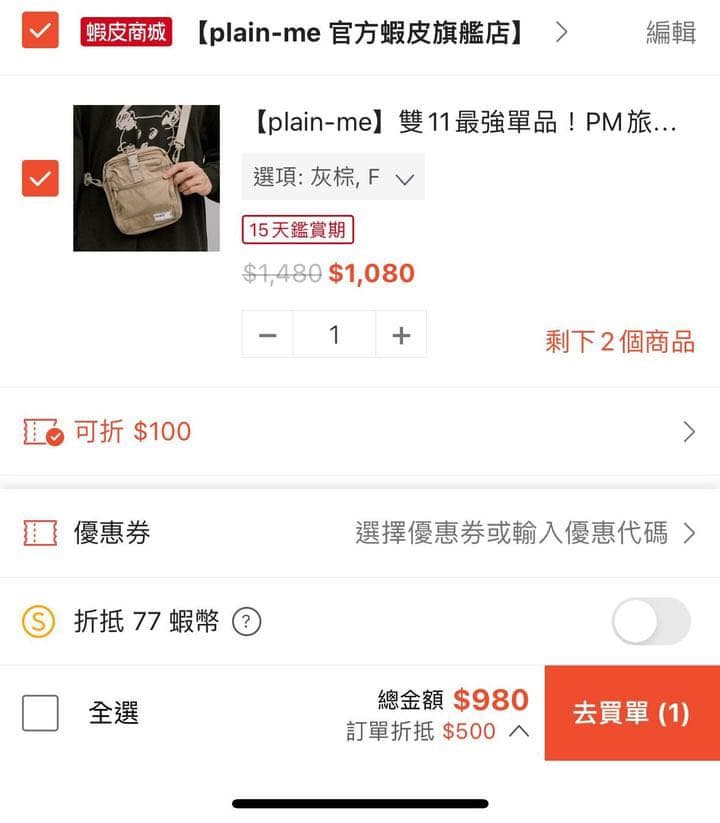Screen dimensions: 720x823
Task: Click the minus icon to decrease quantity
Action: (x=267, y=335)
